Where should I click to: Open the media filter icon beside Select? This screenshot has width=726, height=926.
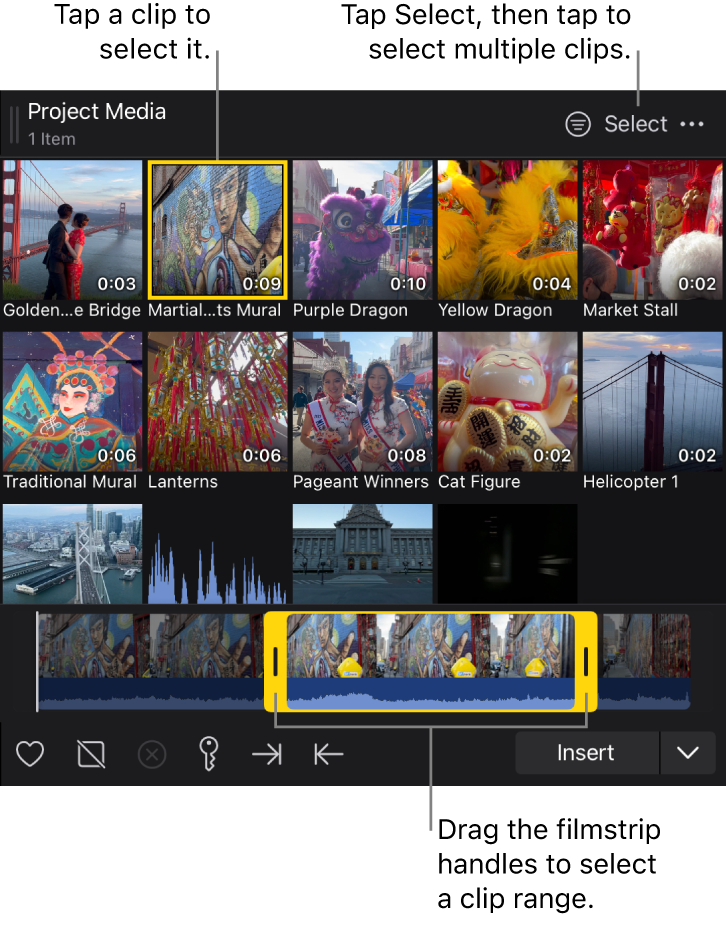[578, 124]
